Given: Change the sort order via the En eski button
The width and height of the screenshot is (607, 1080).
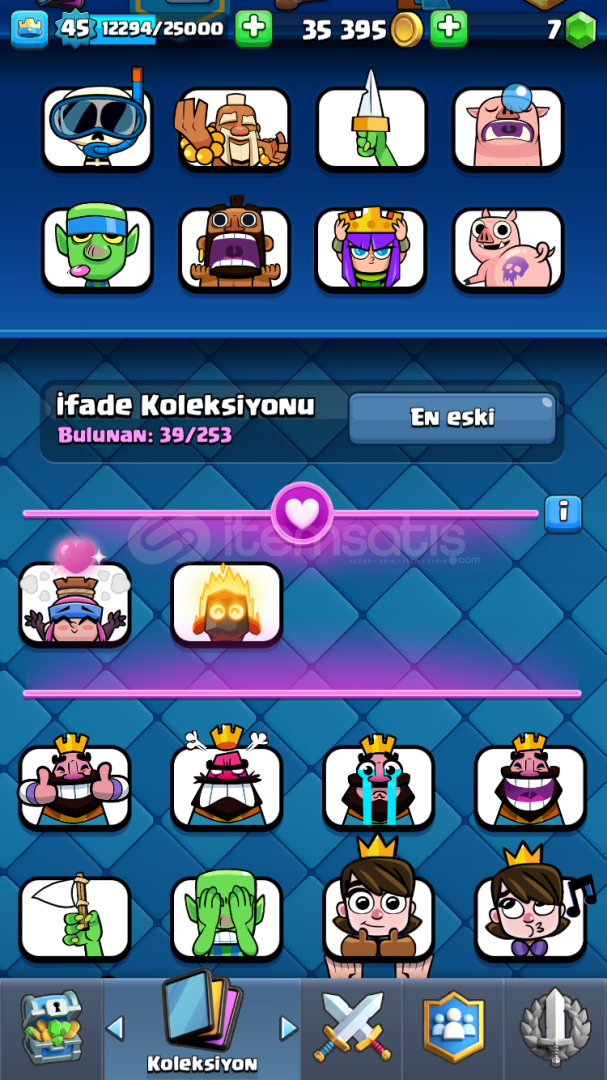Looking at the screenshot, I should click(x=452, y=418).
